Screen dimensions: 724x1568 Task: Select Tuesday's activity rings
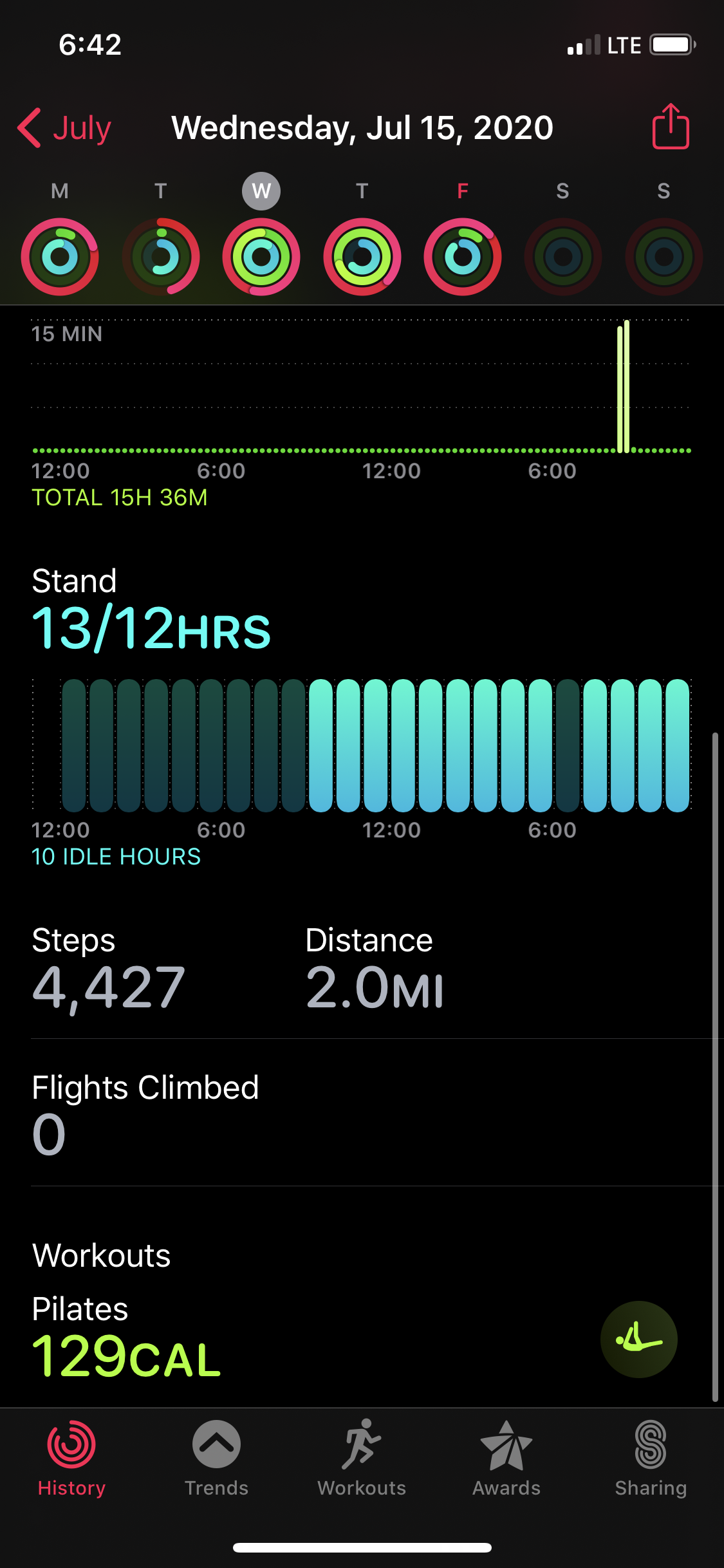point(161,257)
